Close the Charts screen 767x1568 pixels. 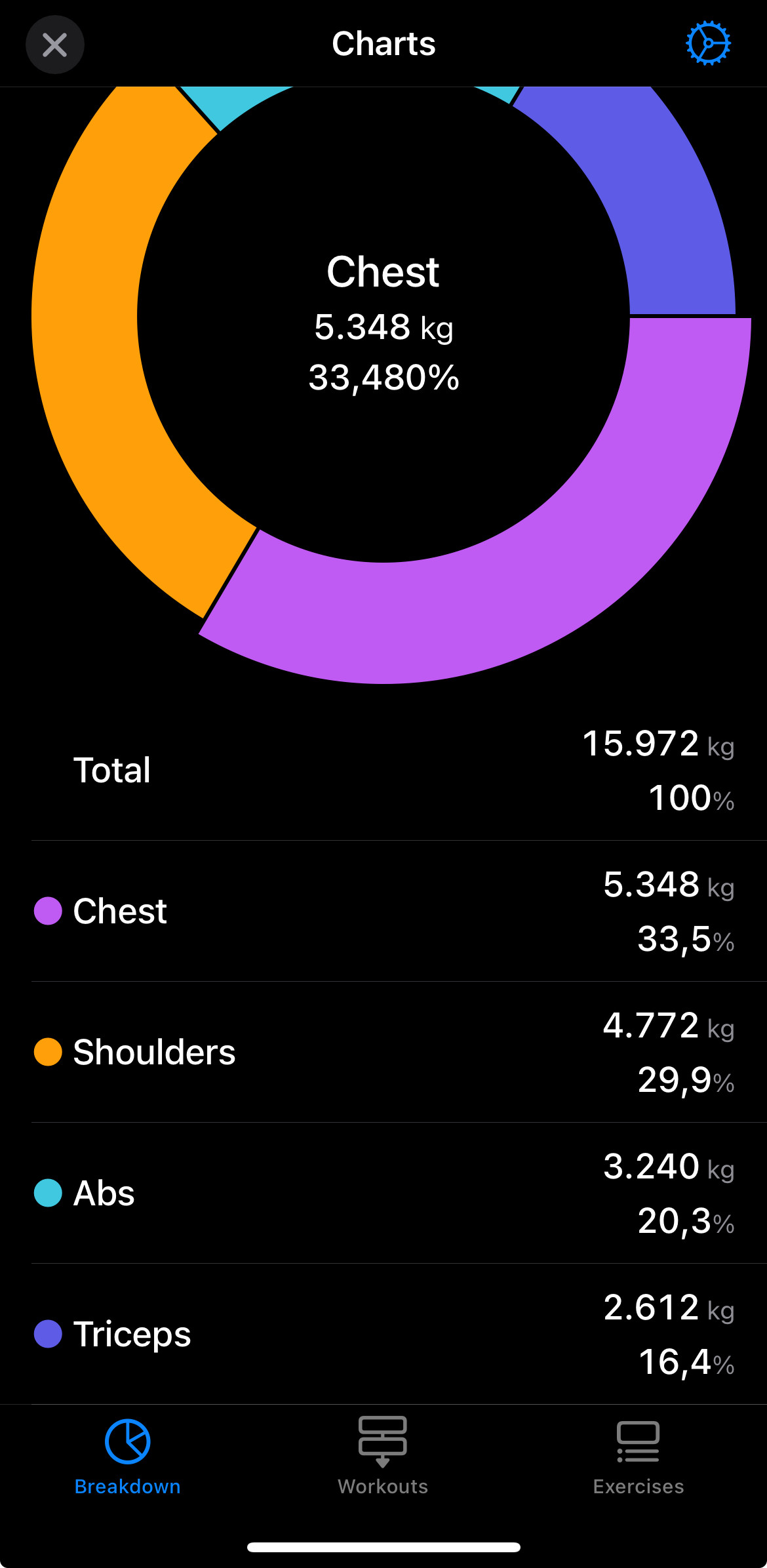[x=54, y=45]
